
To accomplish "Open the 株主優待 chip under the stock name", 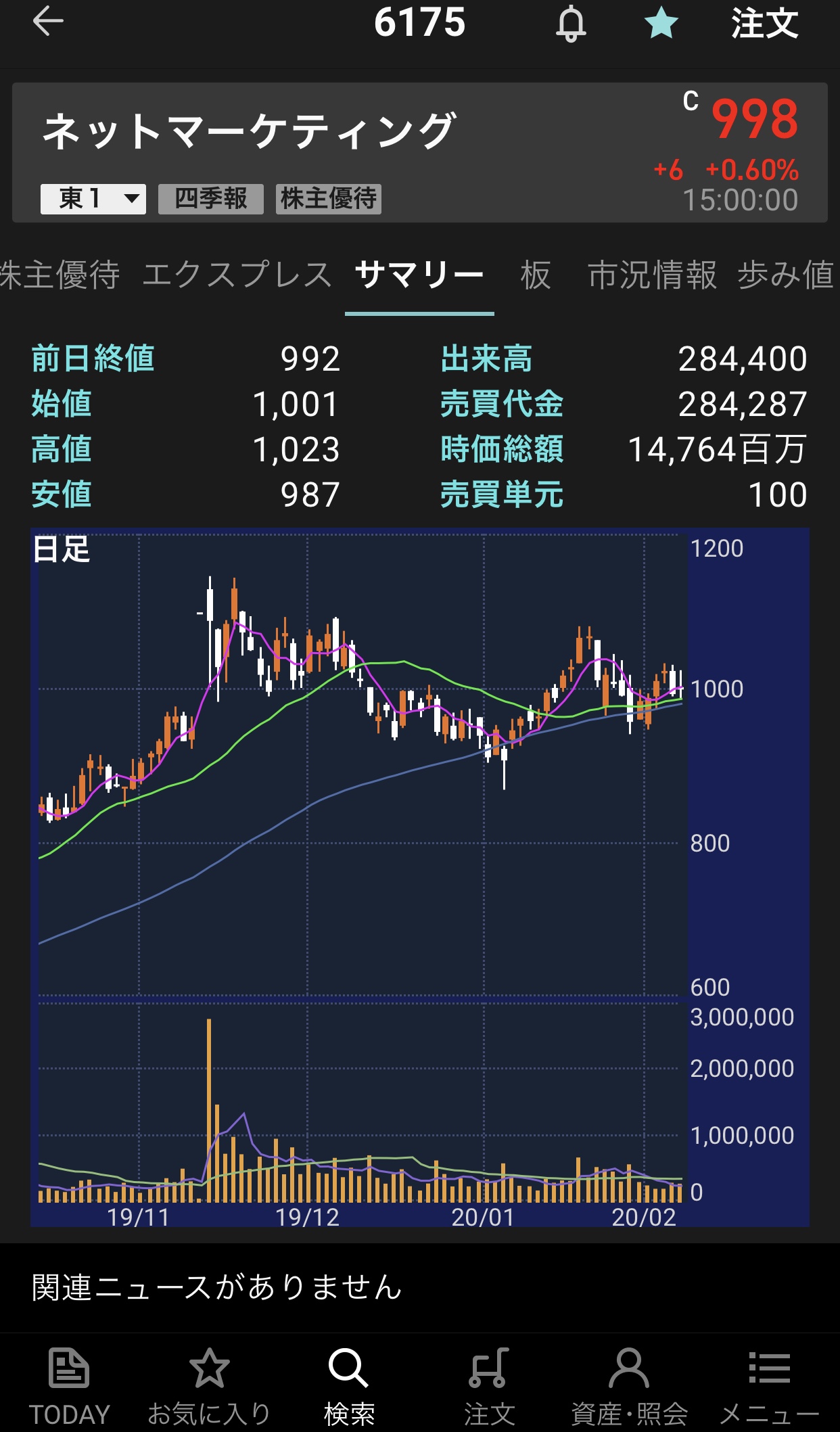I will [328, 199].
